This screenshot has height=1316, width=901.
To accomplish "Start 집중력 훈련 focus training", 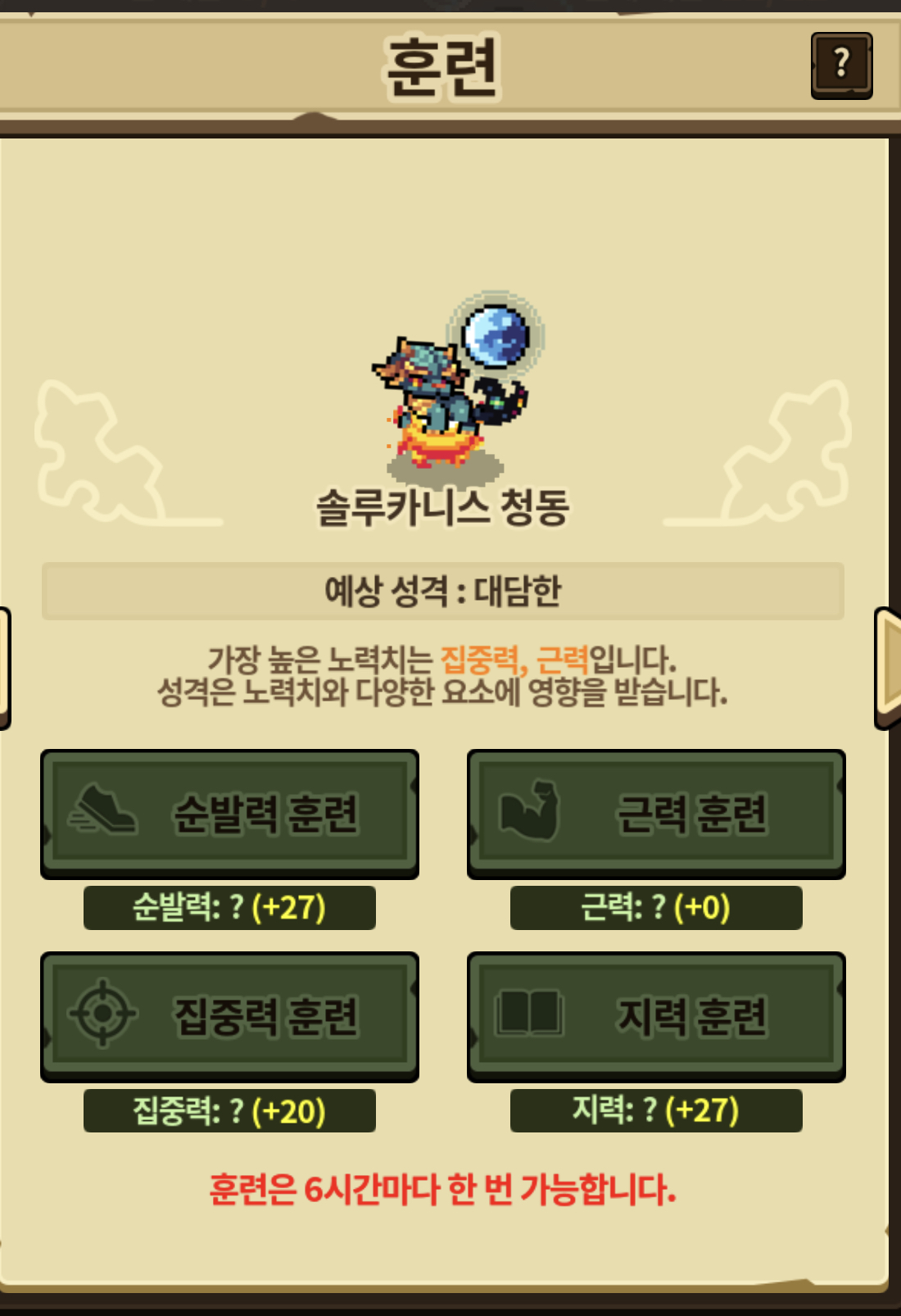I will pos(229,1015).
